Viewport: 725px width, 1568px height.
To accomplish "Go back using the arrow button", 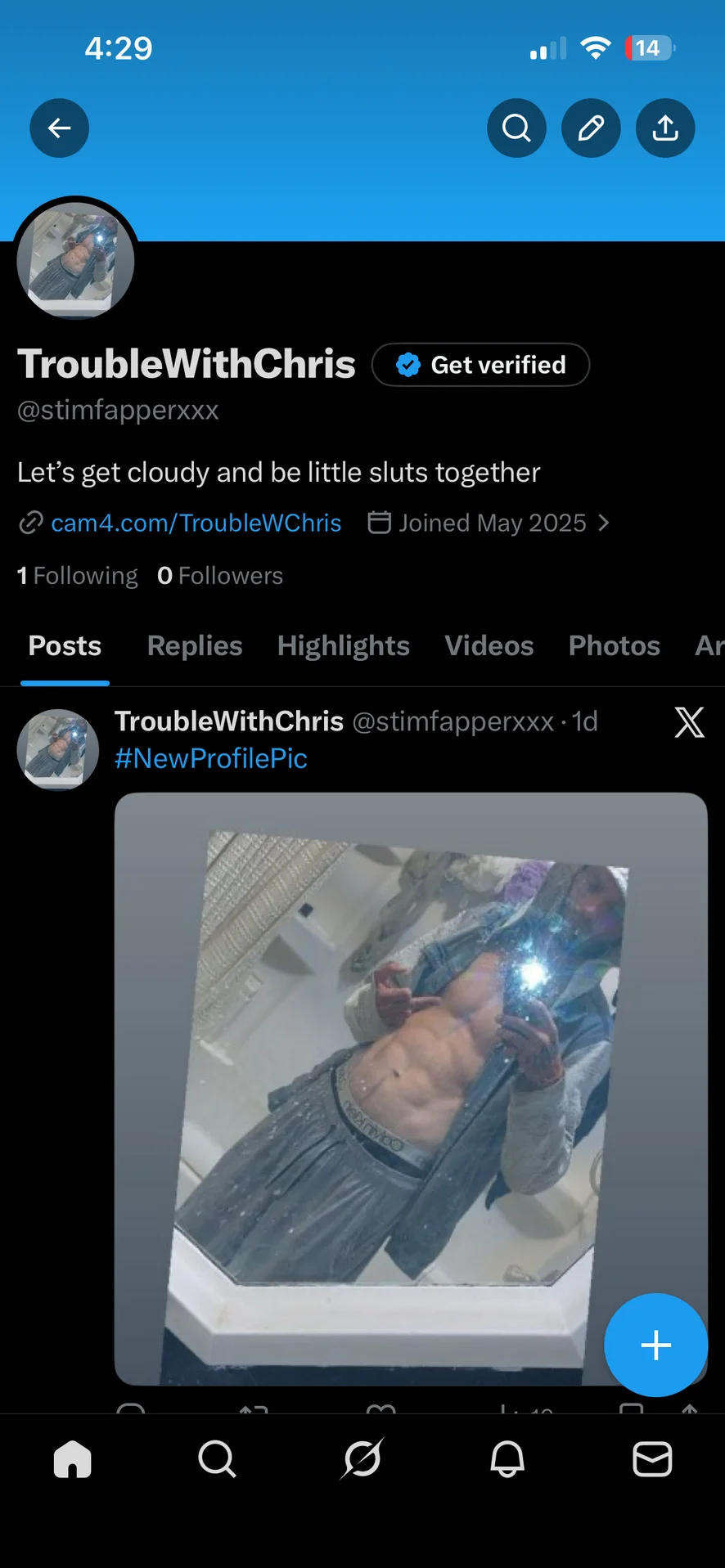I will (59, 128).
